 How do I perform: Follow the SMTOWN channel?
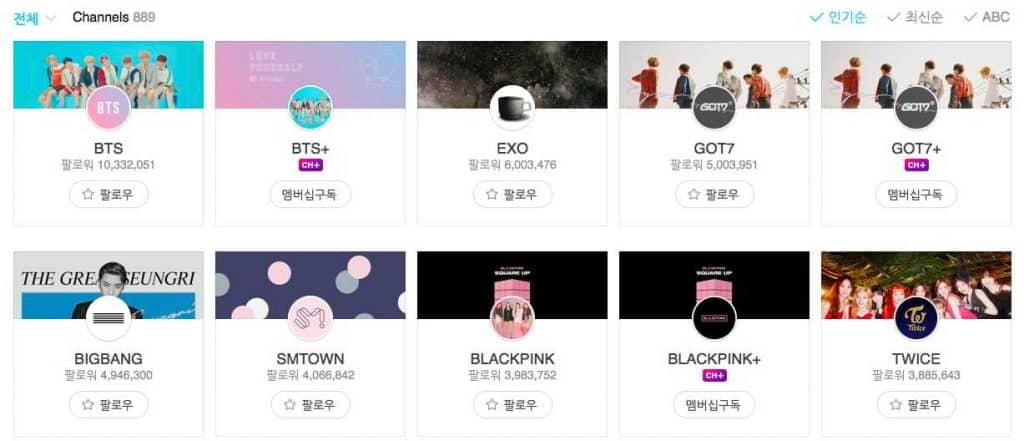point(310,405)
